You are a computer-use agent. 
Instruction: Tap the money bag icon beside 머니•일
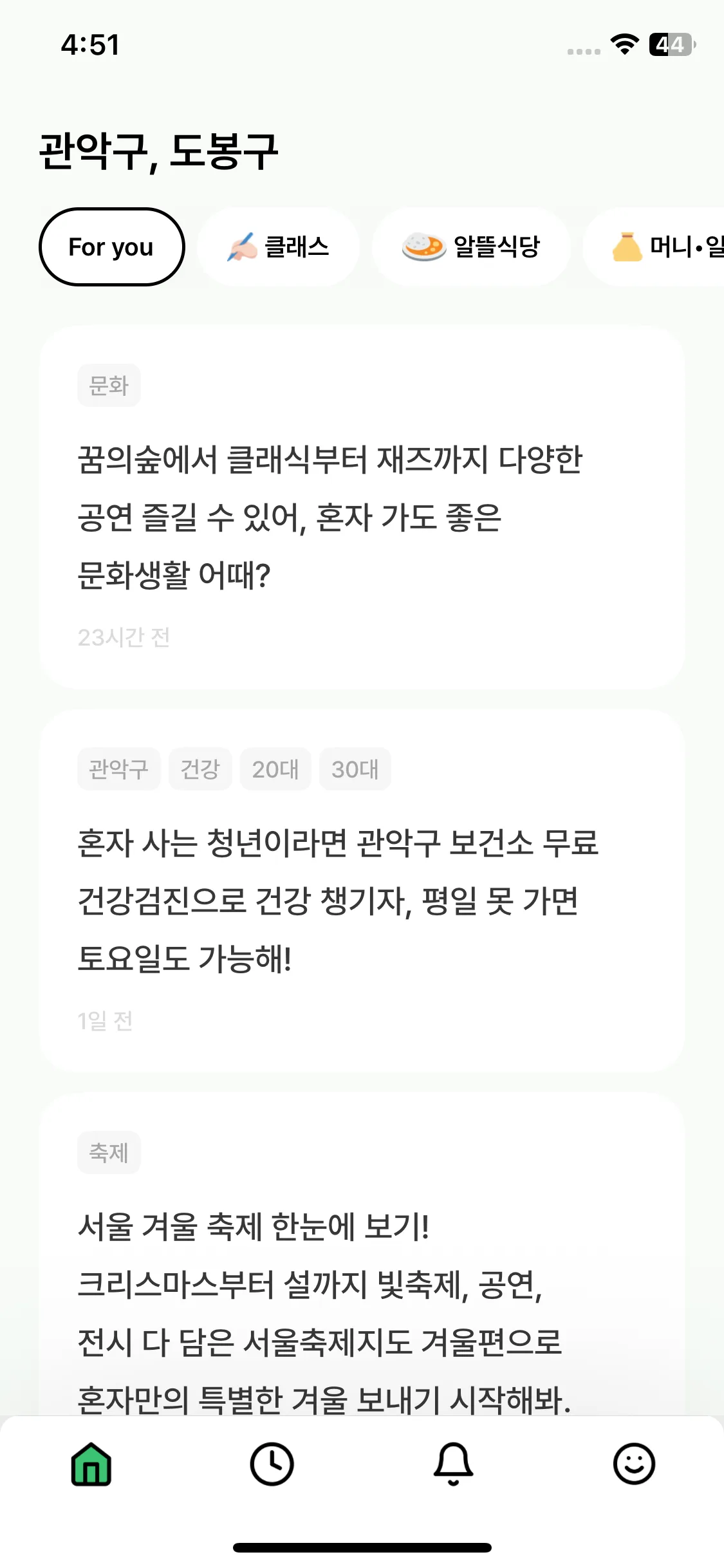click(627, 247)
